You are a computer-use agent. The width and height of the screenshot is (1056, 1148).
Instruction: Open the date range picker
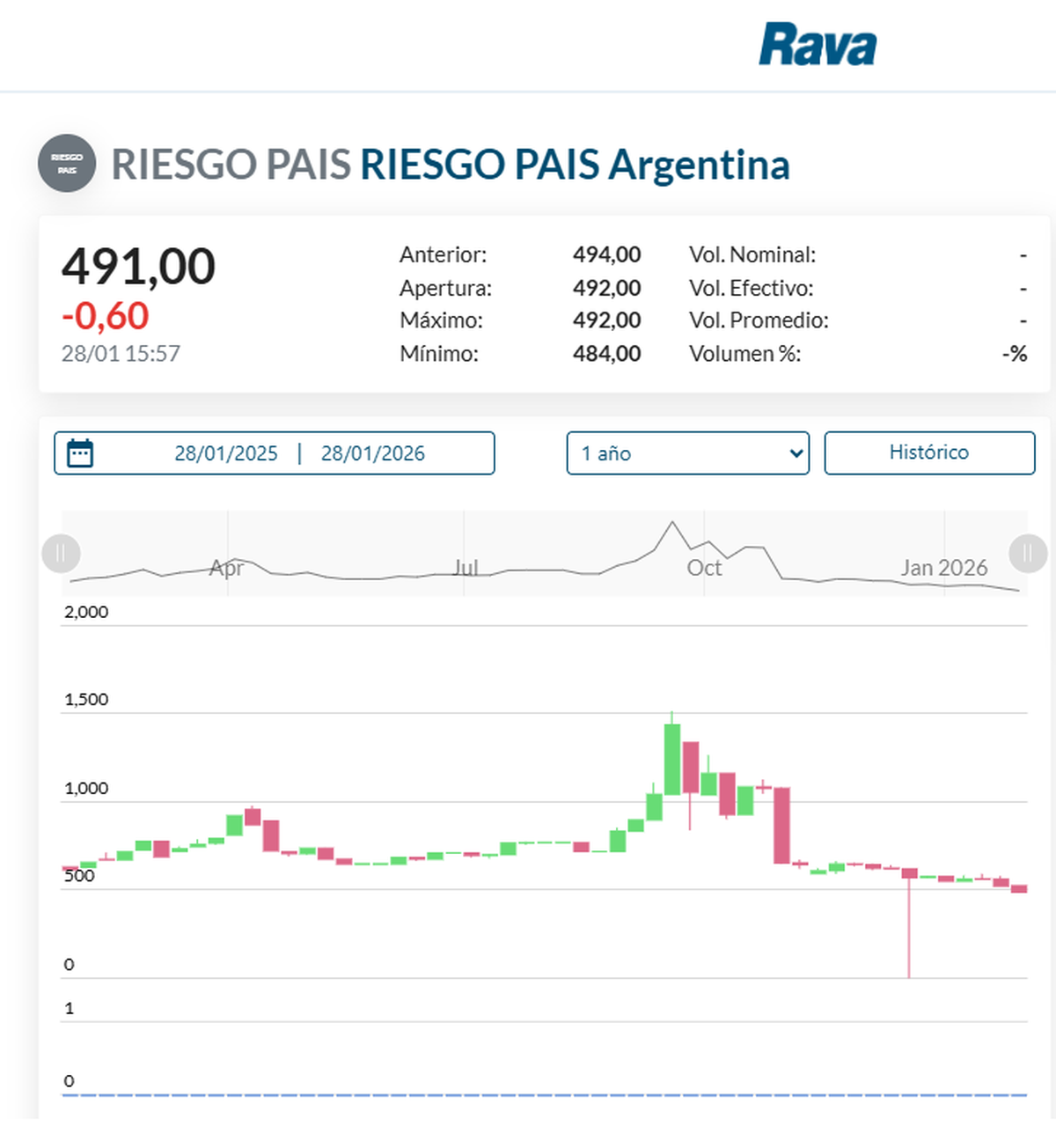click(x=274, y=453)
